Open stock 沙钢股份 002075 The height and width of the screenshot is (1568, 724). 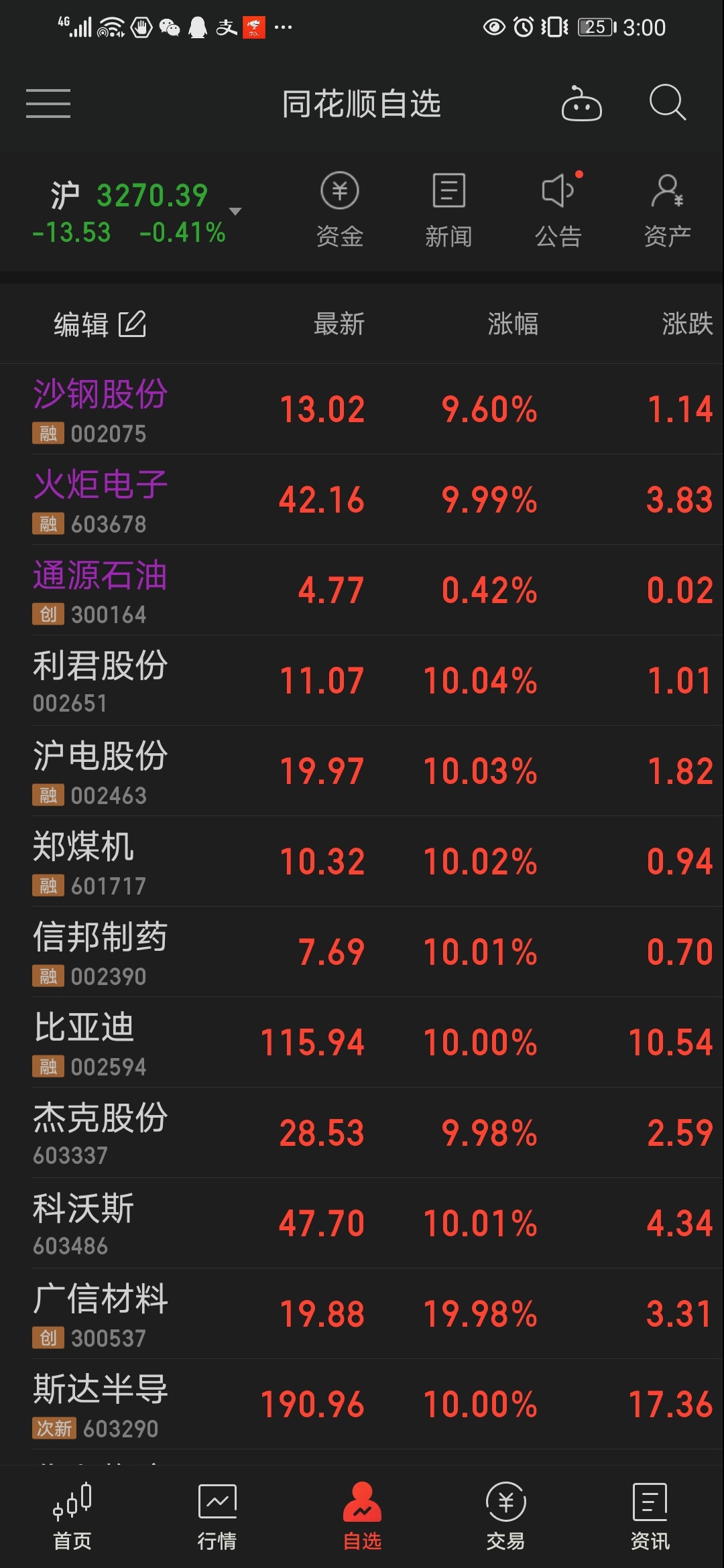(x=362, y=409)
